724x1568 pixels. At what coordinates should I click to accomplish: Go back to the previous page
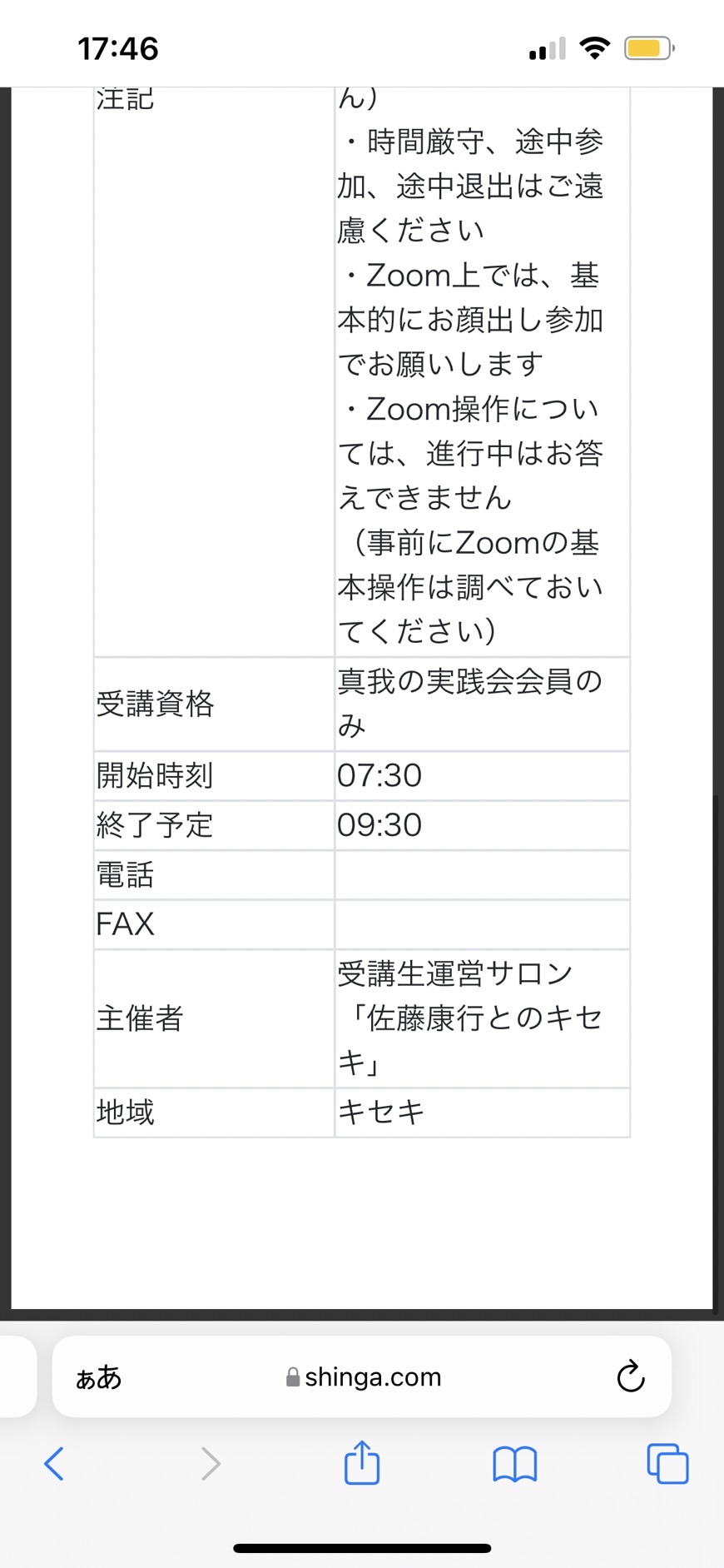click(54, 1463)
